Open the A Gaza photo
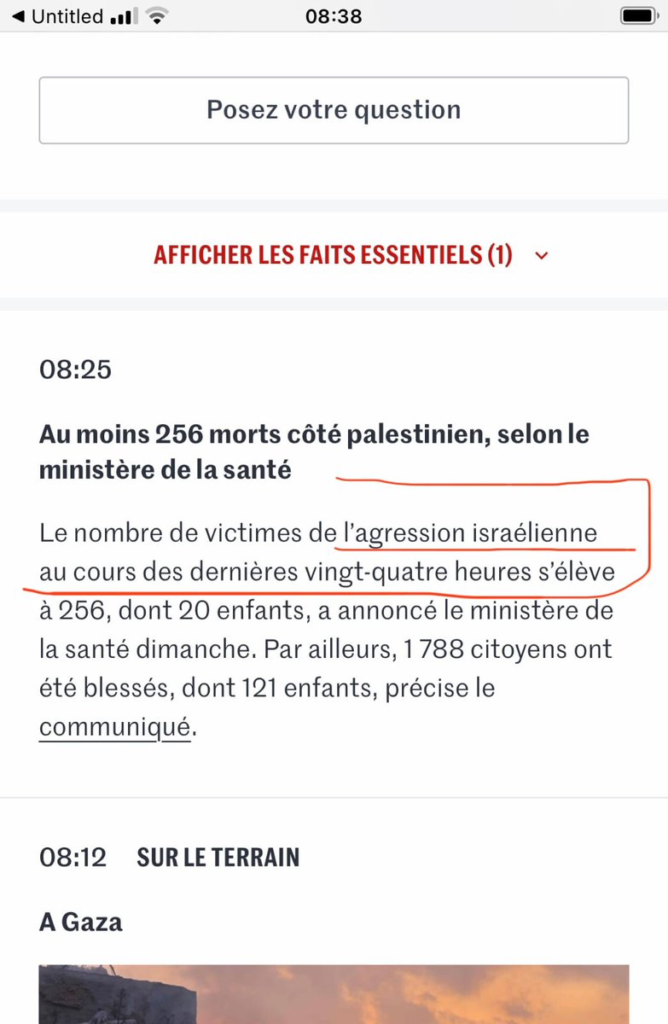Image resolution: width=668 pixels, height=1024 pixels. 333,993
